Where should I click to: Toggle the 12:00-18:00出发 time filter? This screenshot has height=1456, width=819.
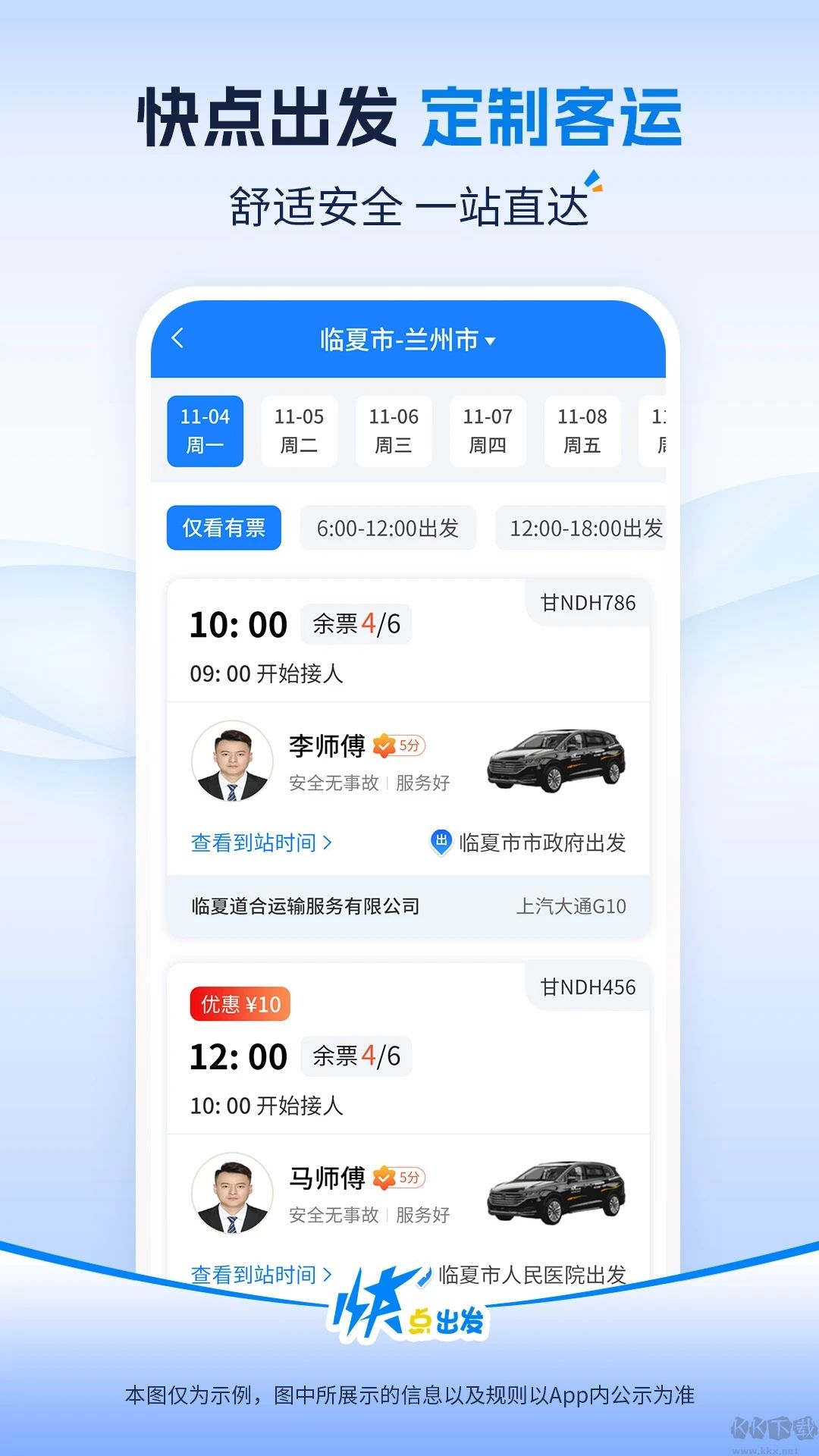(582, 528)
